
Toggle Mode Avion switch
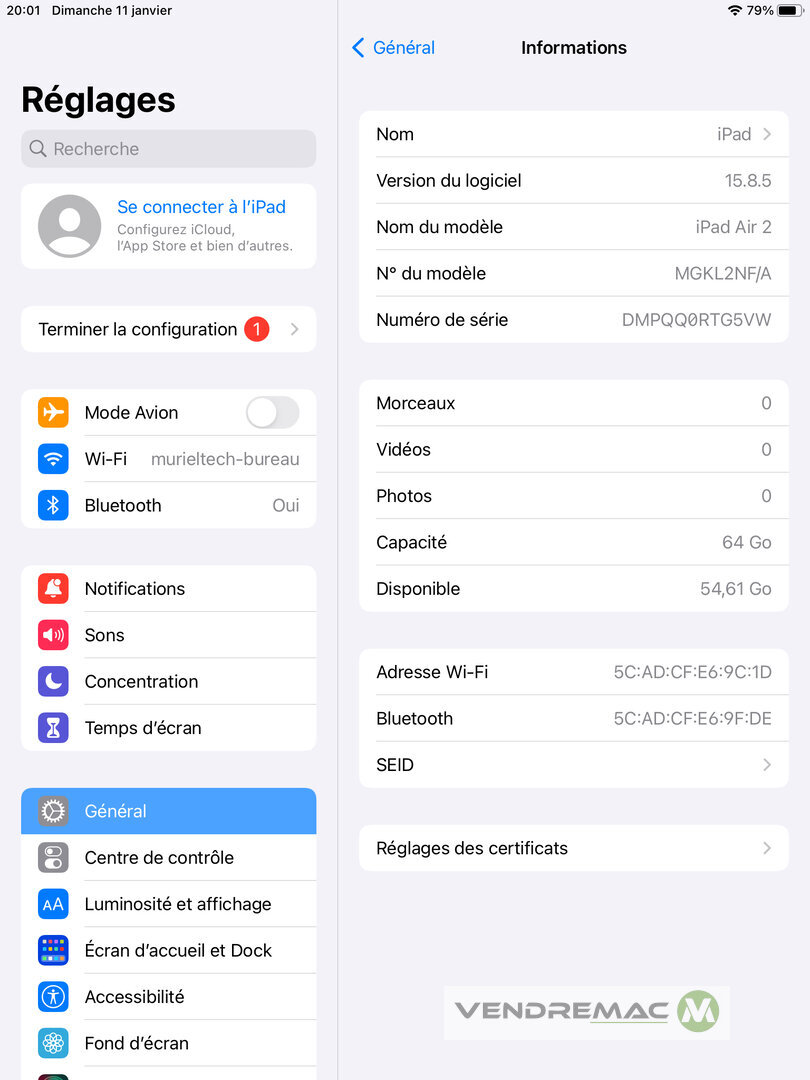pyautogui.click(x=272, y=413)
